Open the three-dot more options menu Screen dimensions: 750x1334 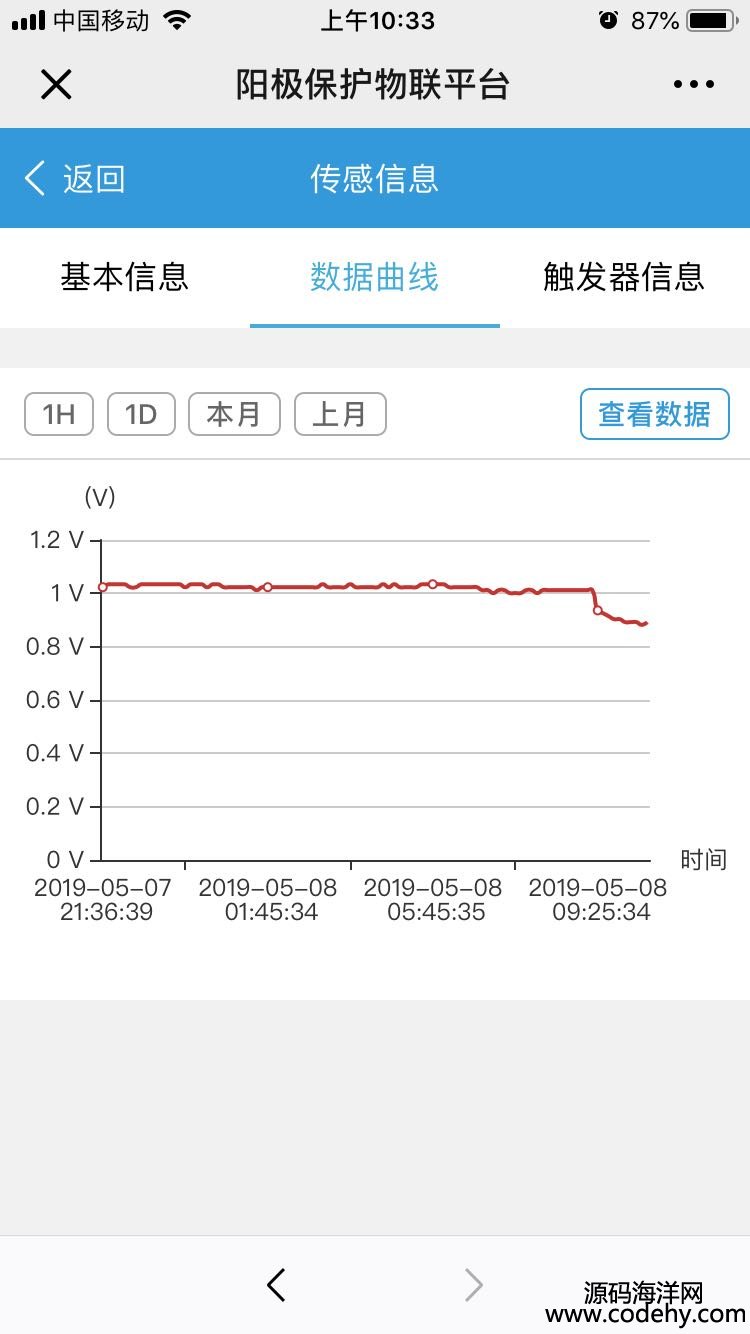click(694, 85)
